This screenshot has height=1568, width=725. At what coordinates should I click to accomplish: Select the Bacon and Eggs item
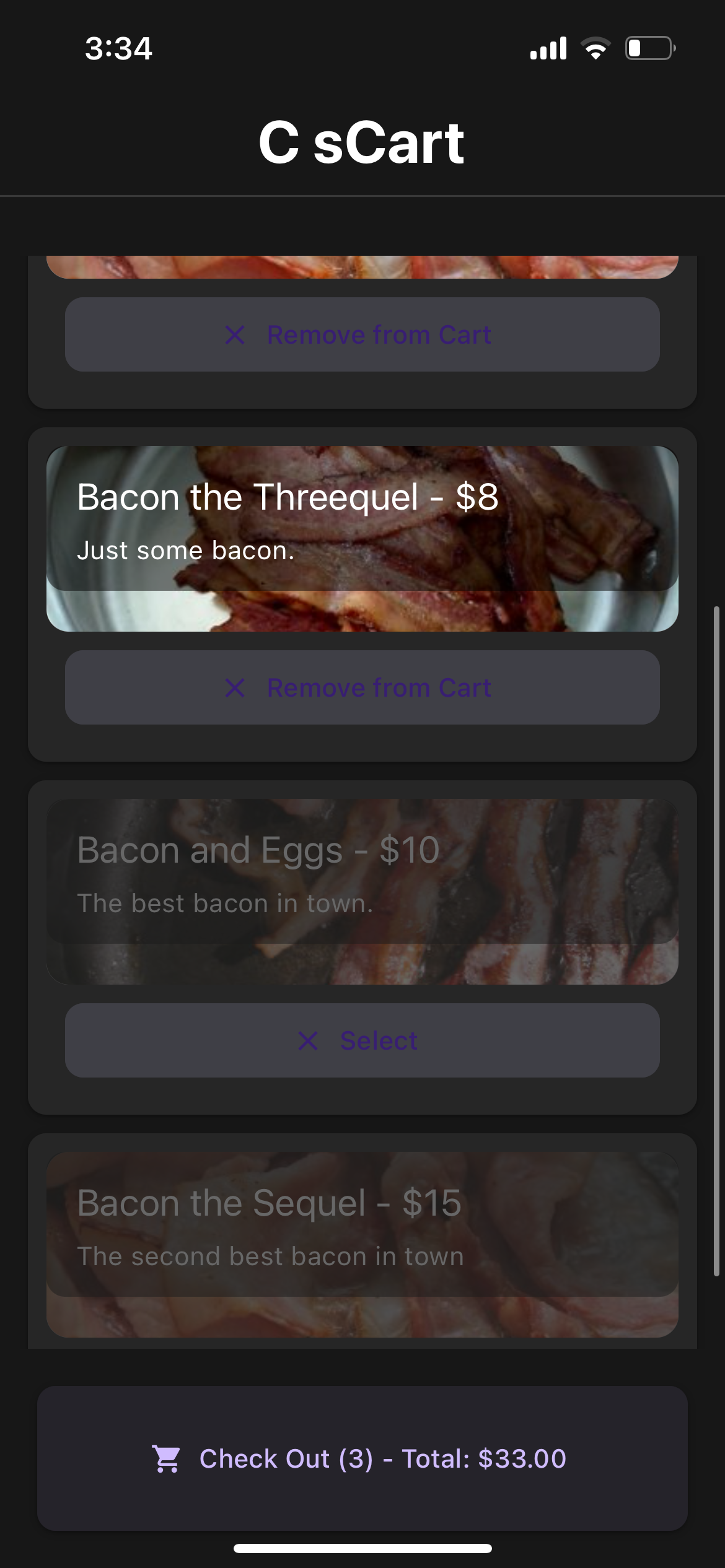tap(362, 1040)
